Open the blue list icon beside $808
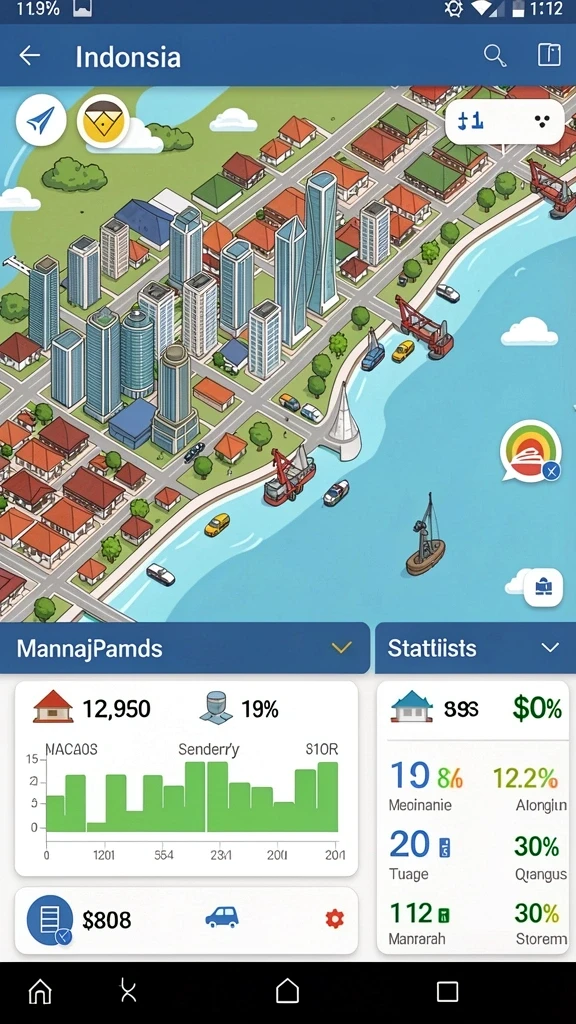 pos(50,920)
